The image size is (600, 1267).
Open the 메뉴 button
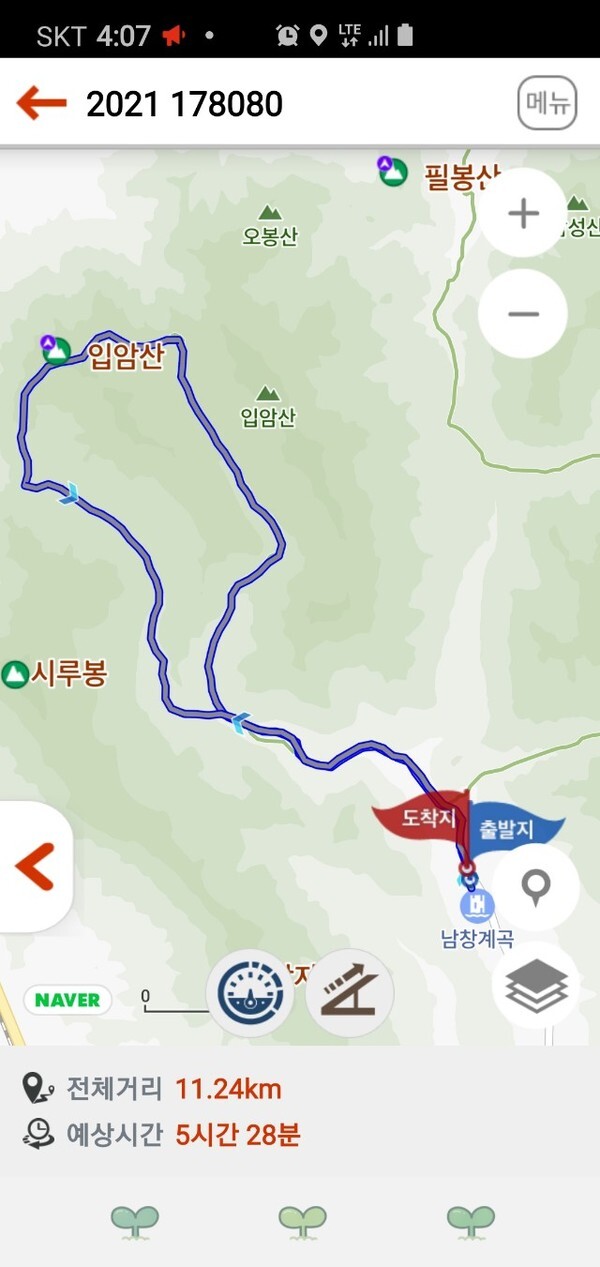(547, 103)
